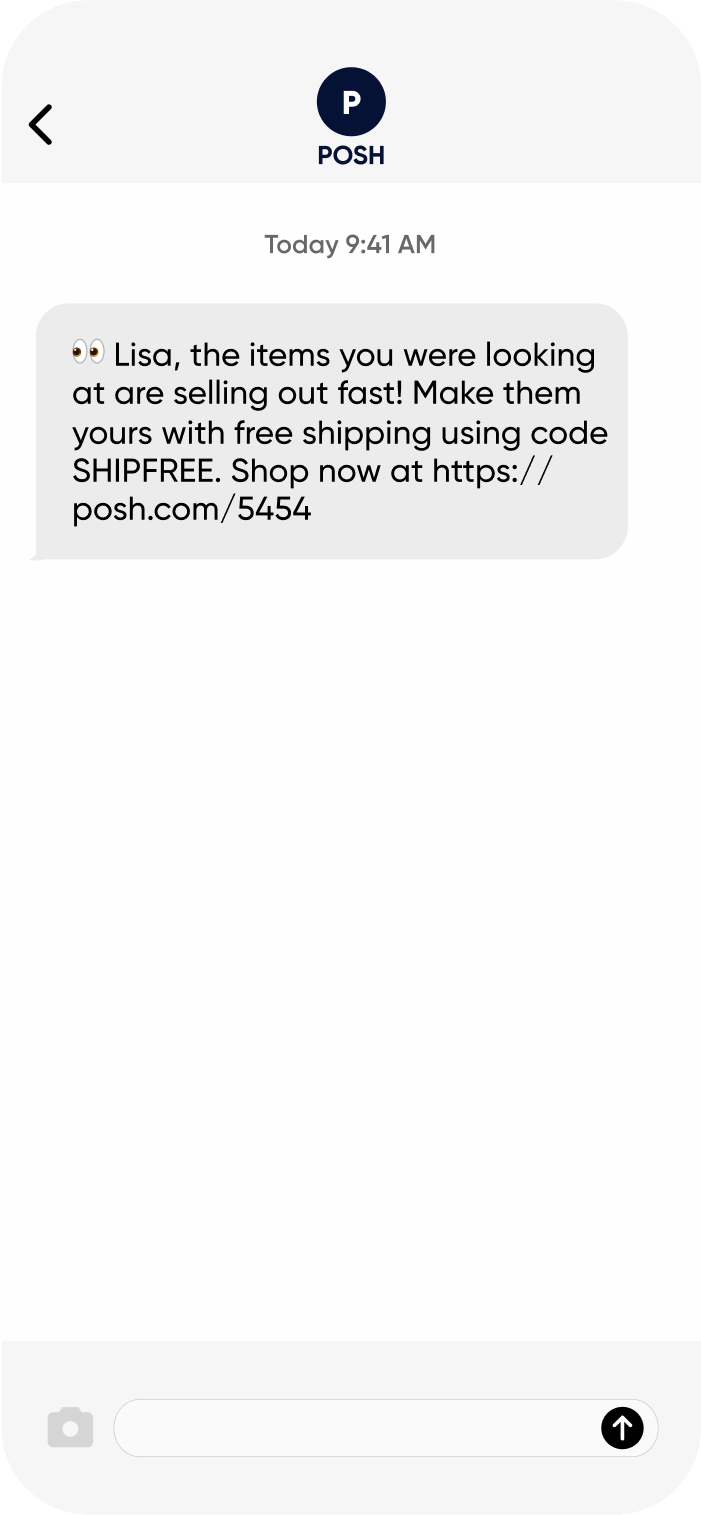Go back to the conversations list
The image size is (701, 1515).
click(41, 125)
